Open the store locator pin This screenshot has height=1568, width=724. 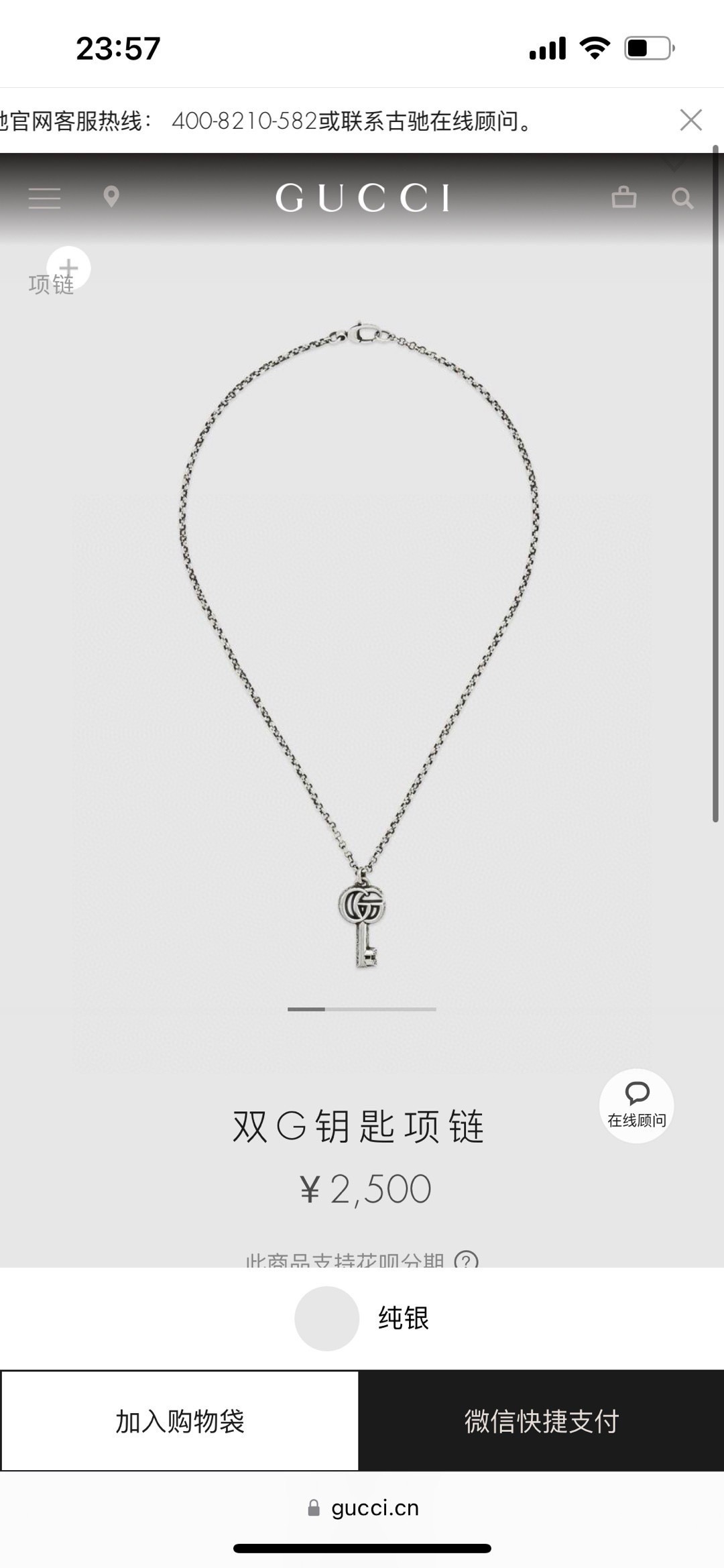point(111,197)
